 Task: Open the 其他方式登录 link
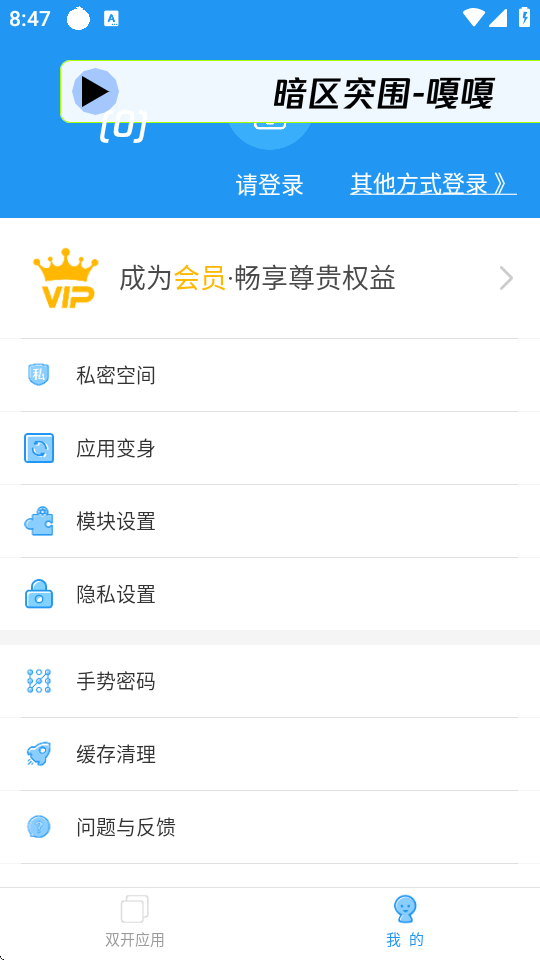[433, 184]
